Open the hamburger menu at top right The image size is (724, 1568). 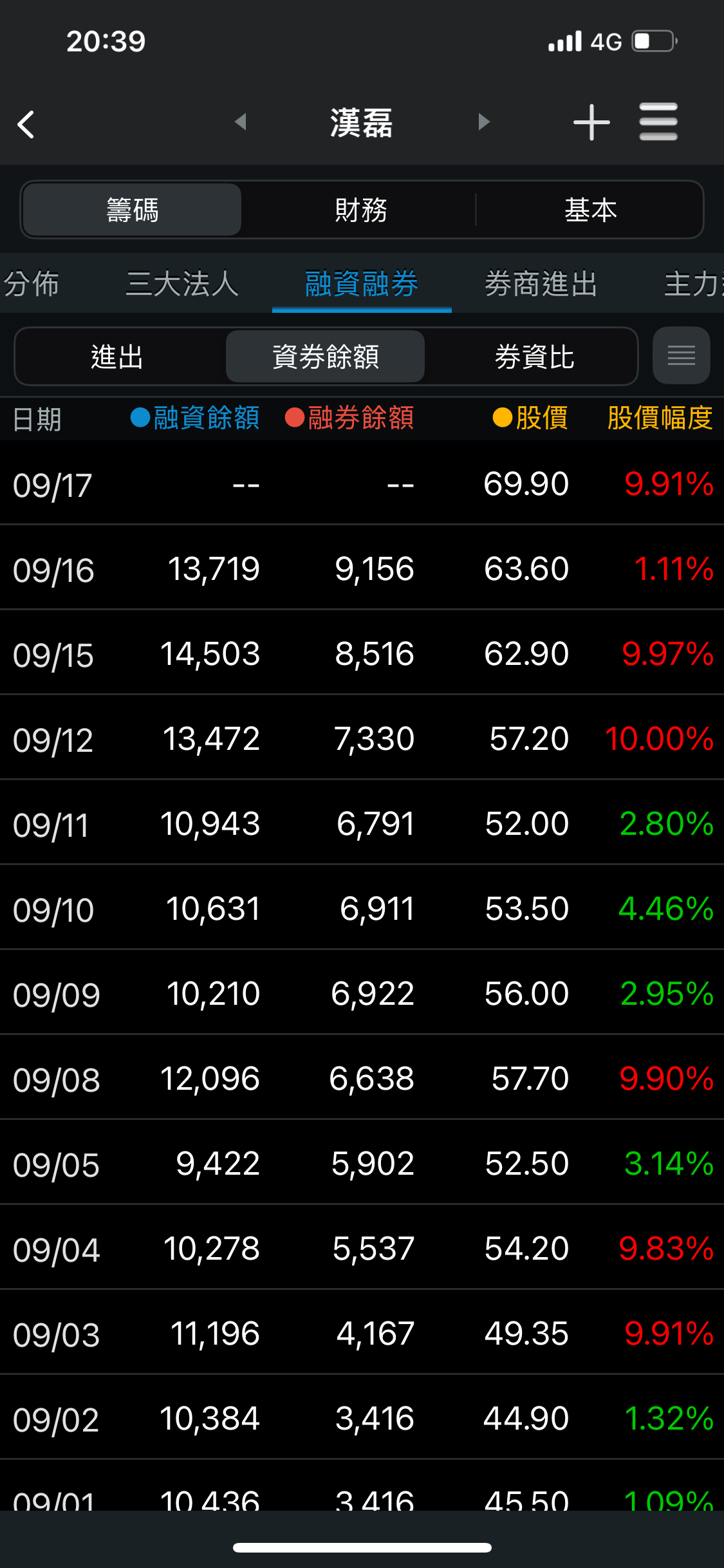click(x=658, y=122)
